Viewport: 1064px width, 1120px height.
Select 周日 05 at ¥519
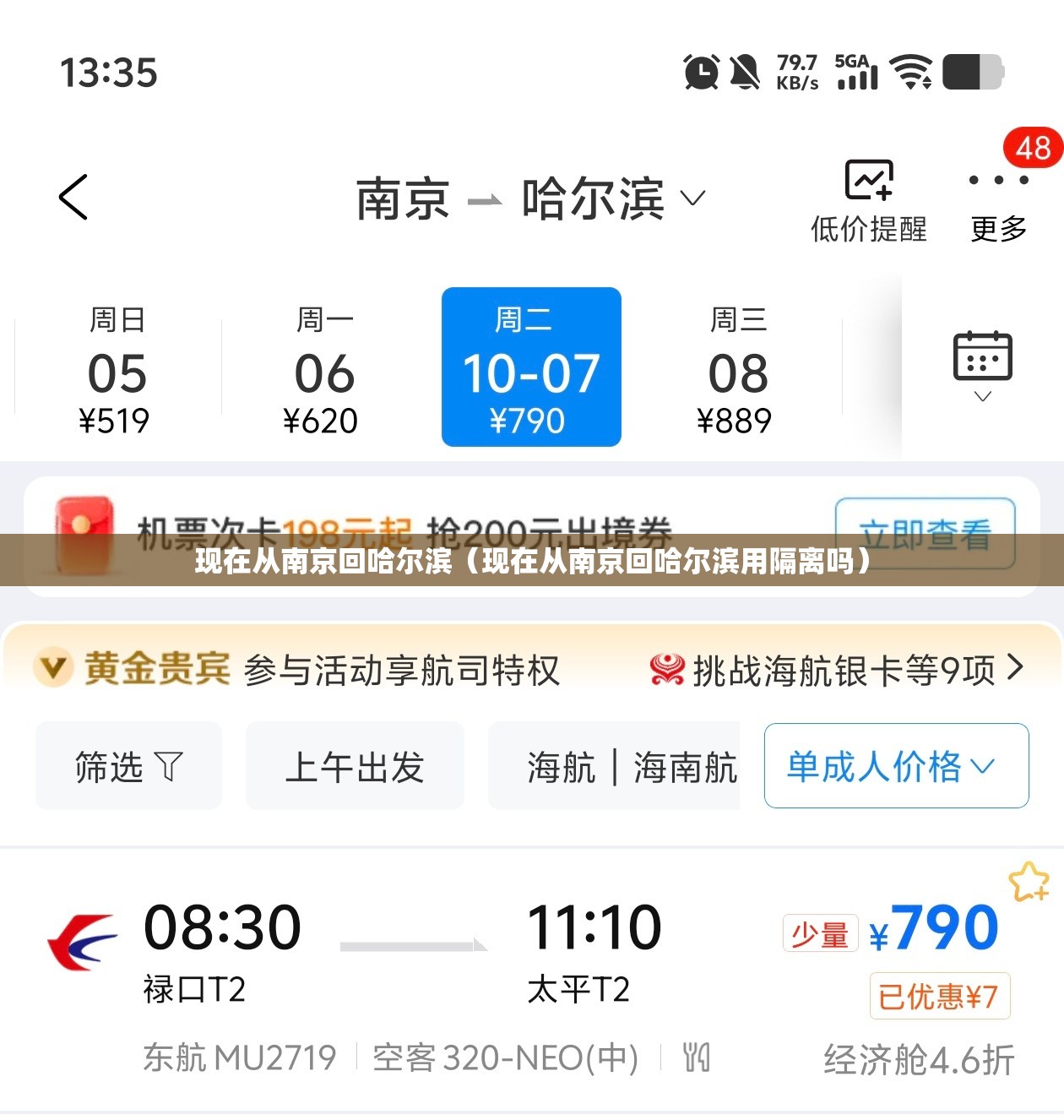117,370
